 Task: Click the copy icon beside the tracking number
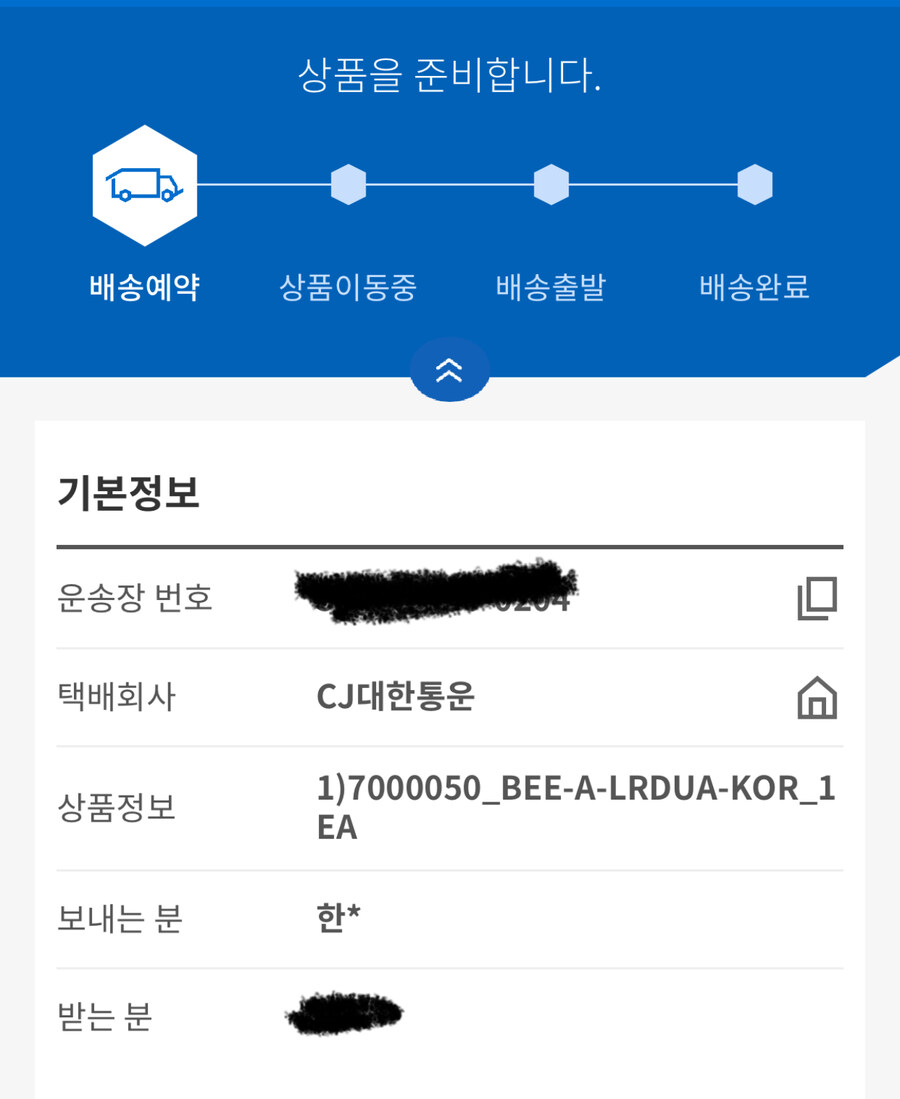click(816, 597)
